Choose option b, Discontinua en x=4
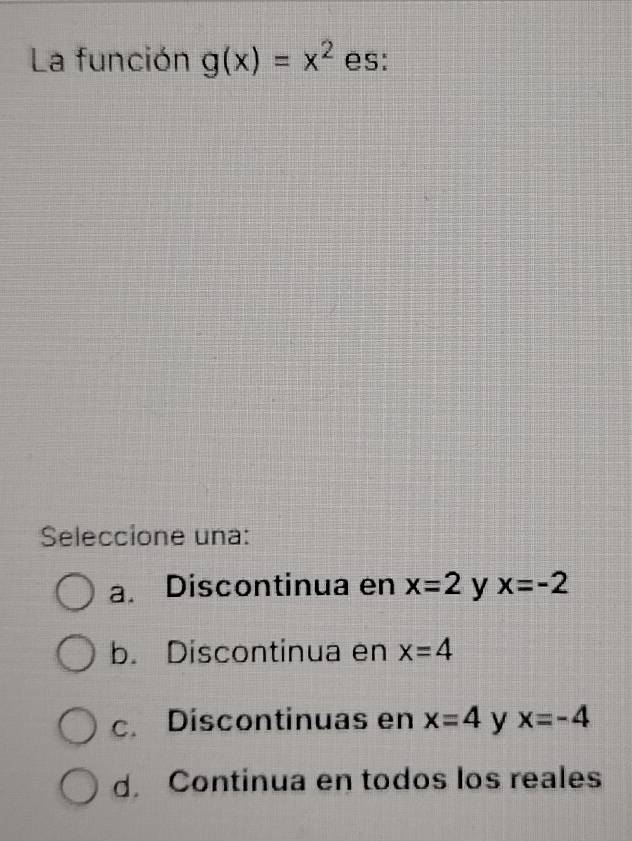Image resolution: width=632 pixels, height=841 pixels. point(78,656)
